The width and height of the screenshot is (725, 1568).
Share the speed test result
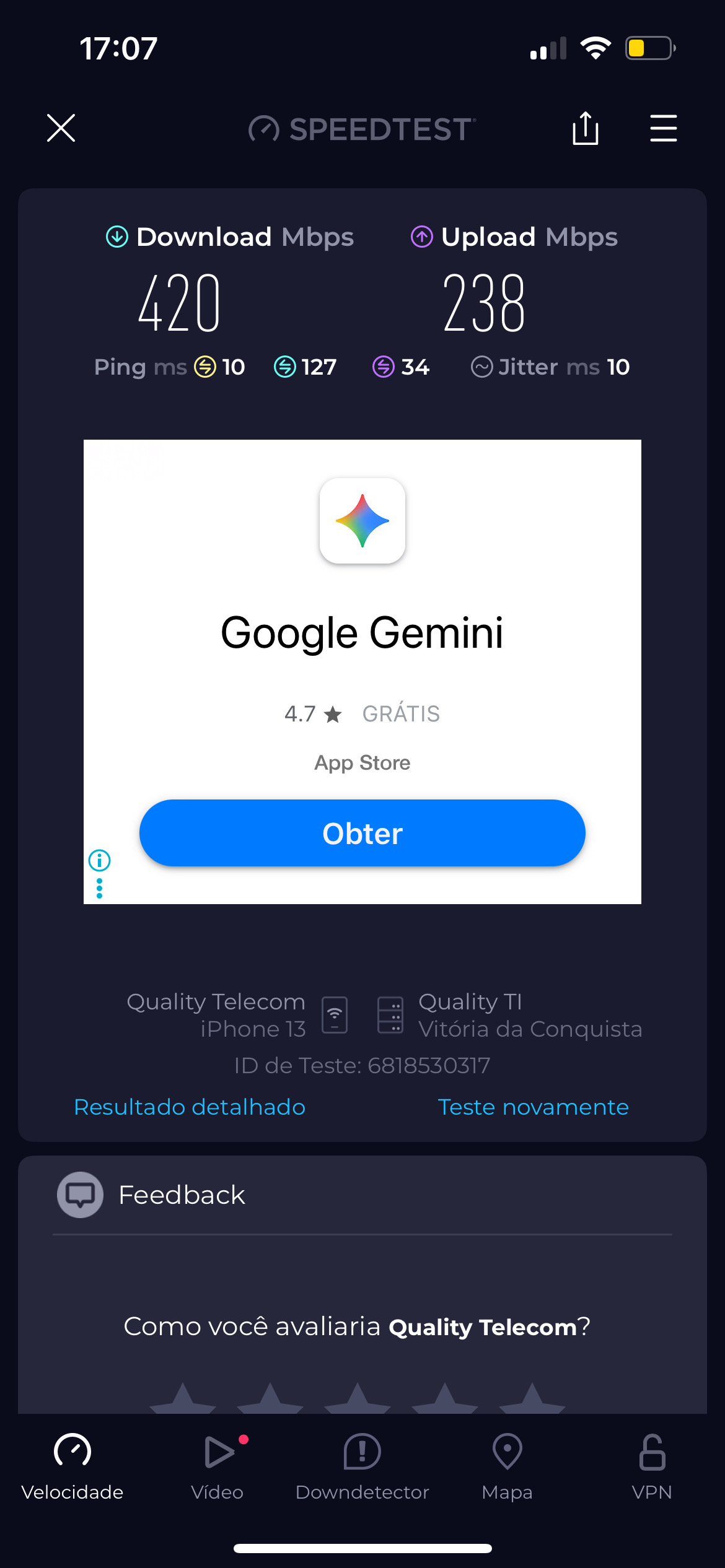click(585, 128)
